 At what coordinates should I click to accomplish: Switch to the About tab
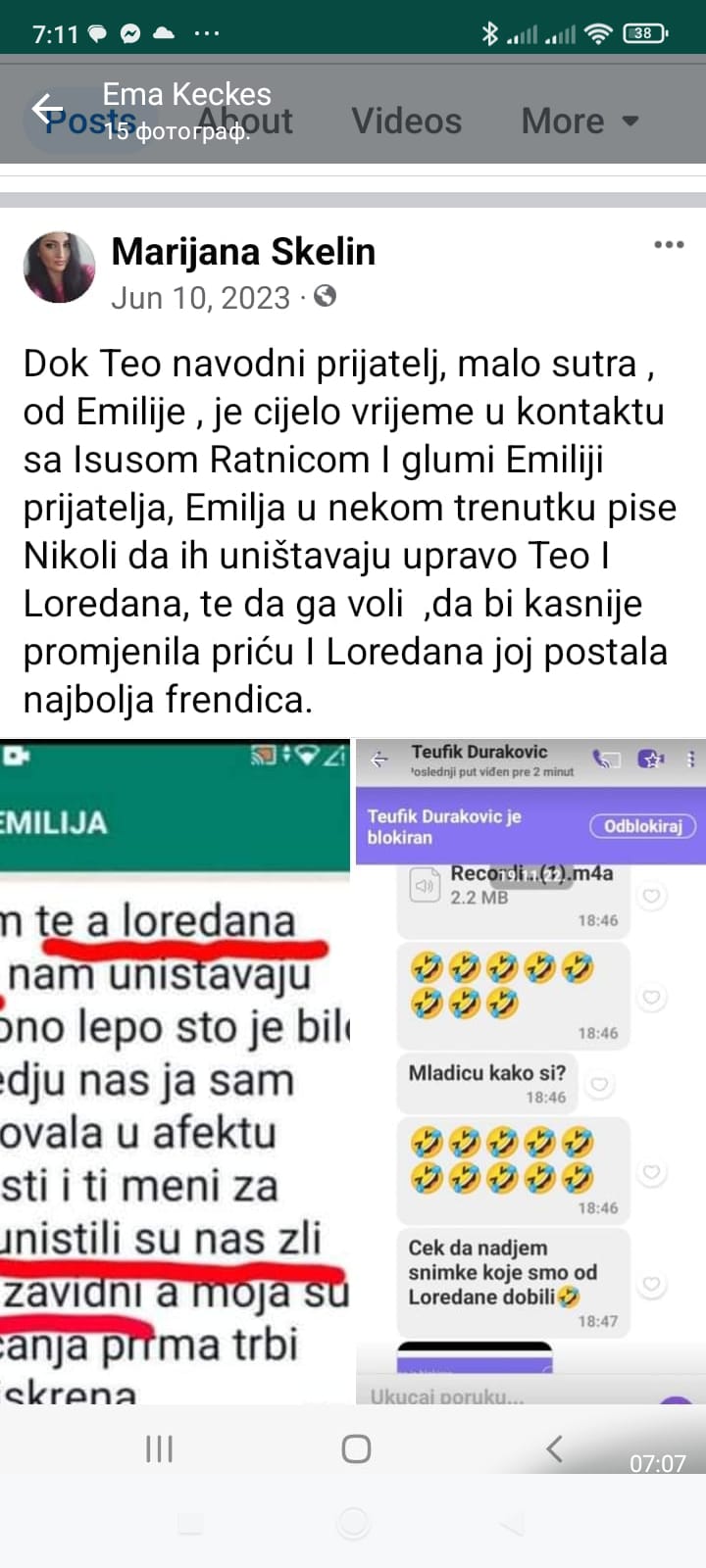click(247, 121)
